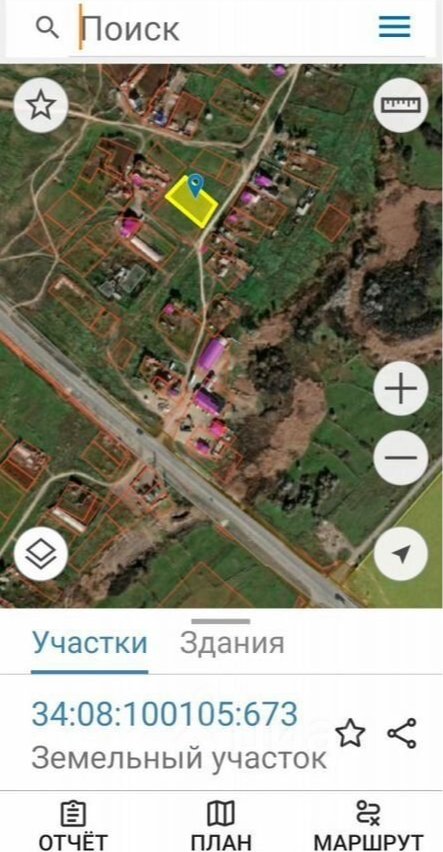Screen dimensions: 443x852
Task: Tap the blue marker on the highlighted plot
Action: pos(195,185)
